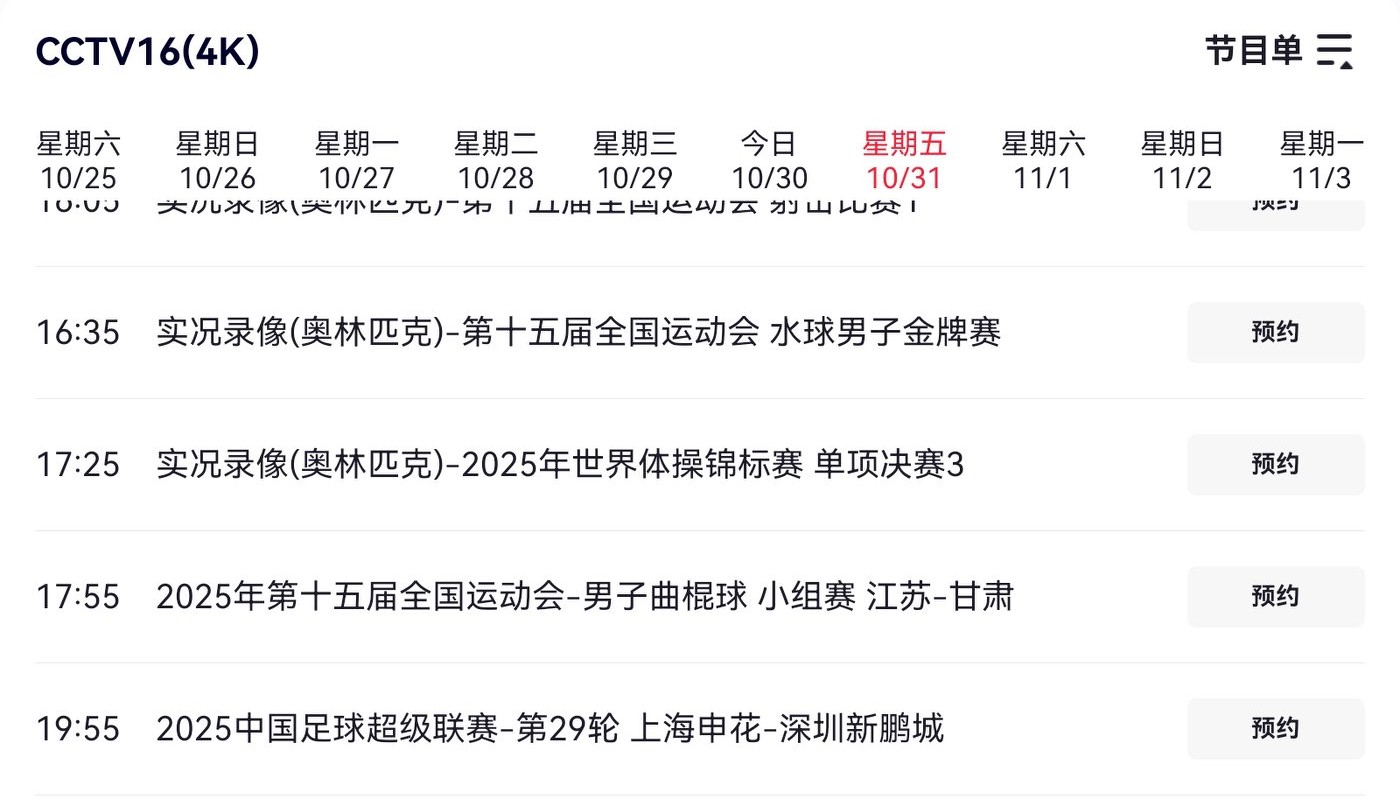This screenshot has width=1400, height=799.
Task: Switch to 星期六 10/25 schedule
Action: point(79,161)
